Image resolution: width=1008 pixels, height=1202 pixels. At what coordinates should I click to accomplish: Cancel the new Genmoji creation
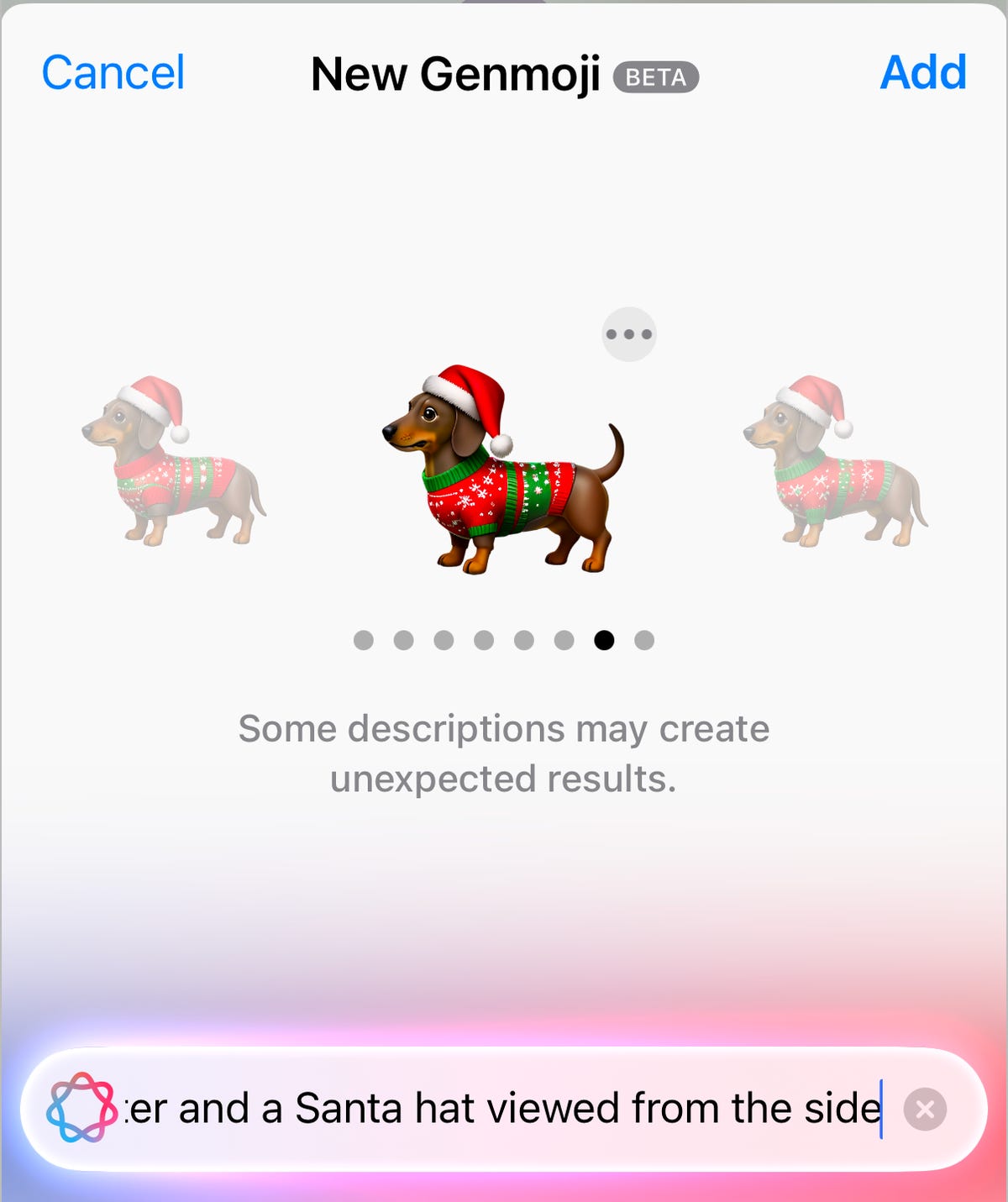coord(113,73)
